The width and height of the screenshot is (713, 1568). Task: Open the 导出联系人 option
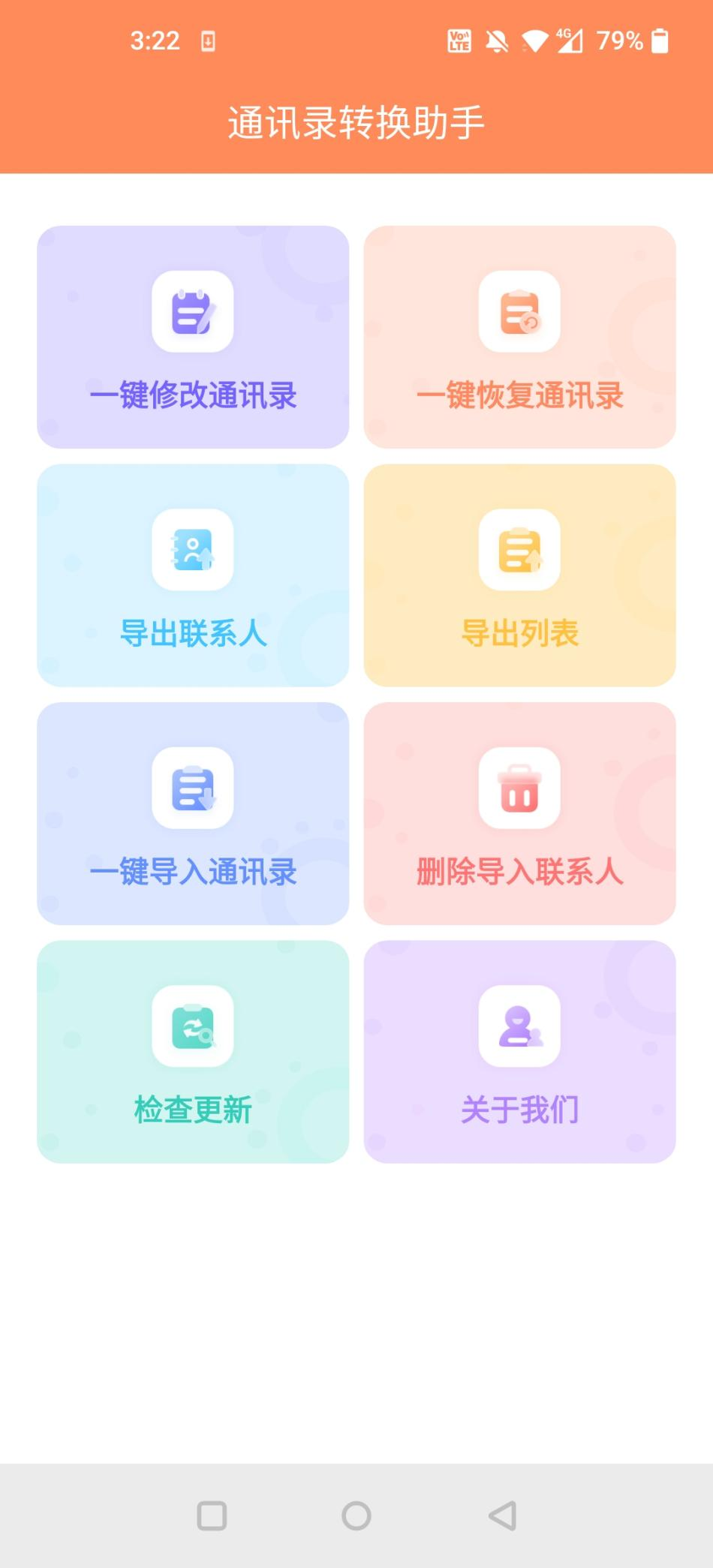193,575
